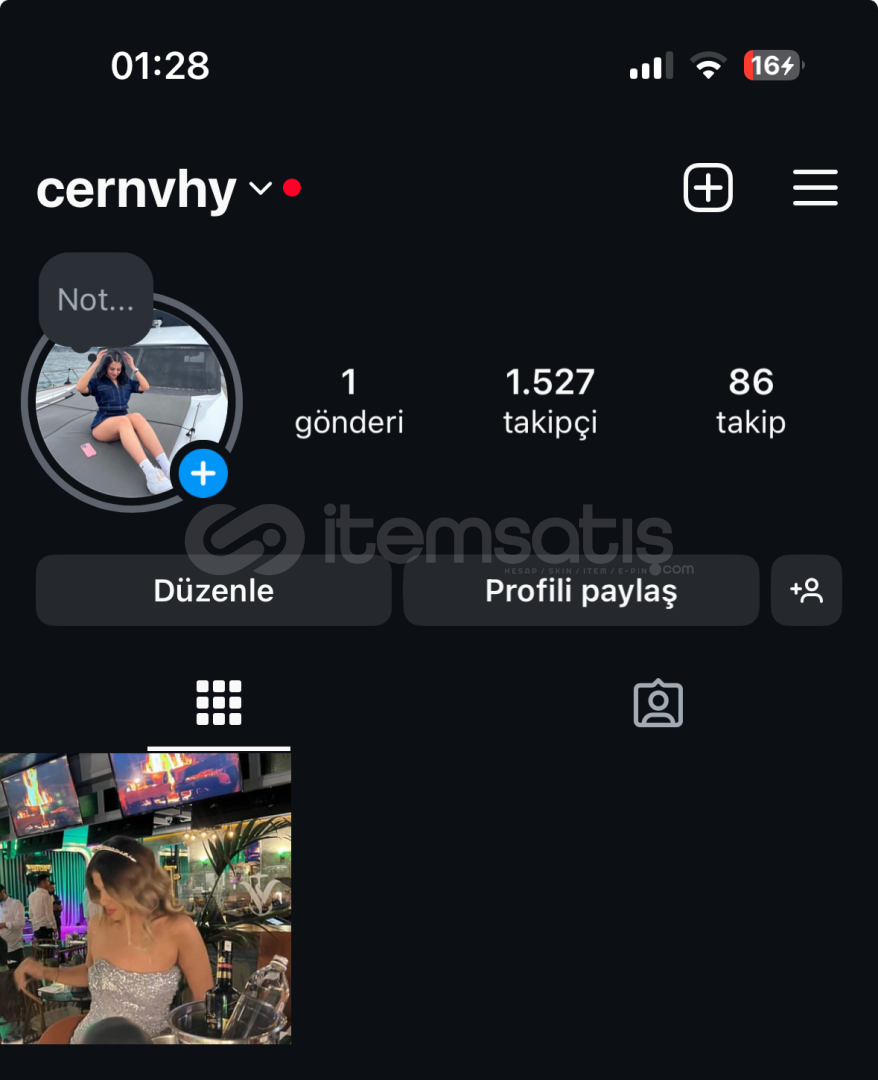Open the post with silver dress
The width and height of the screenshot is (878, 1080).
[146, 898]
